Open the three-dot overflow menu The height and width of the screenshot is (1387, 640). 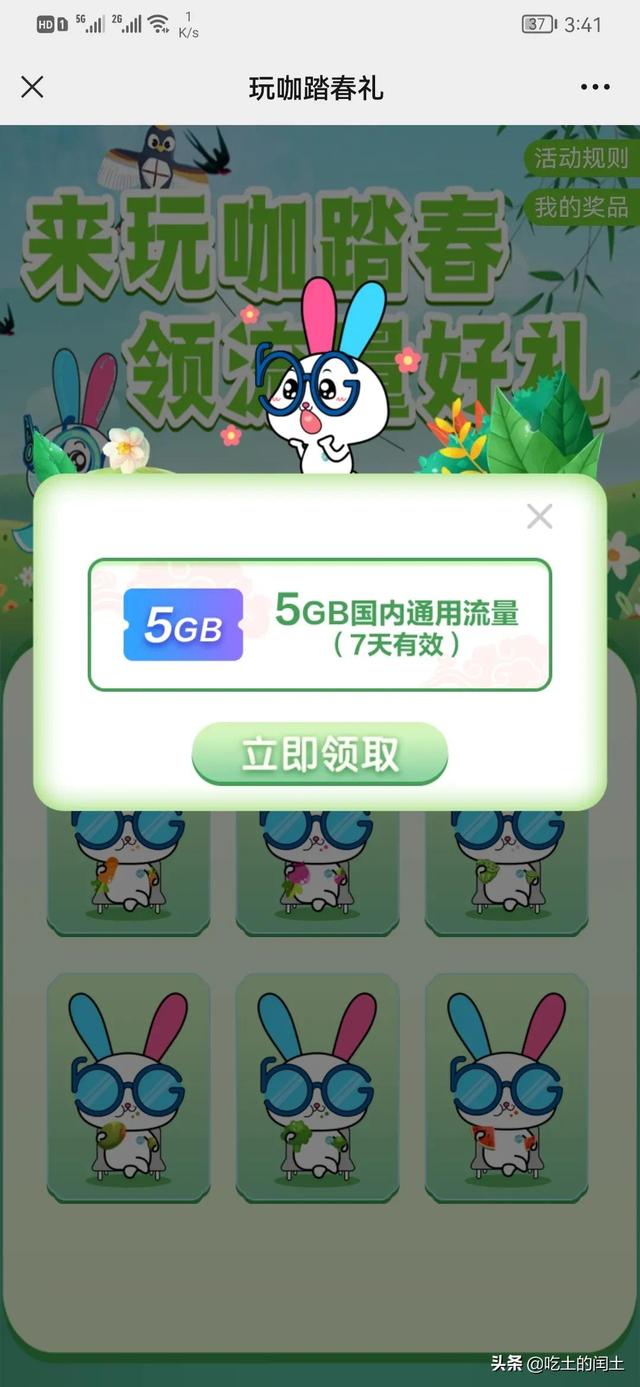(x=595, y=87)
